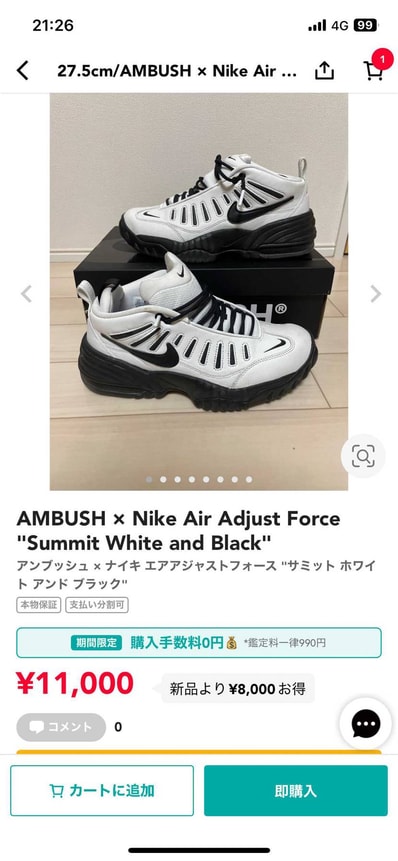This screenshot has width=398, height=861.
Task: Tap the image search icon on photo
Action: point(363,456)
